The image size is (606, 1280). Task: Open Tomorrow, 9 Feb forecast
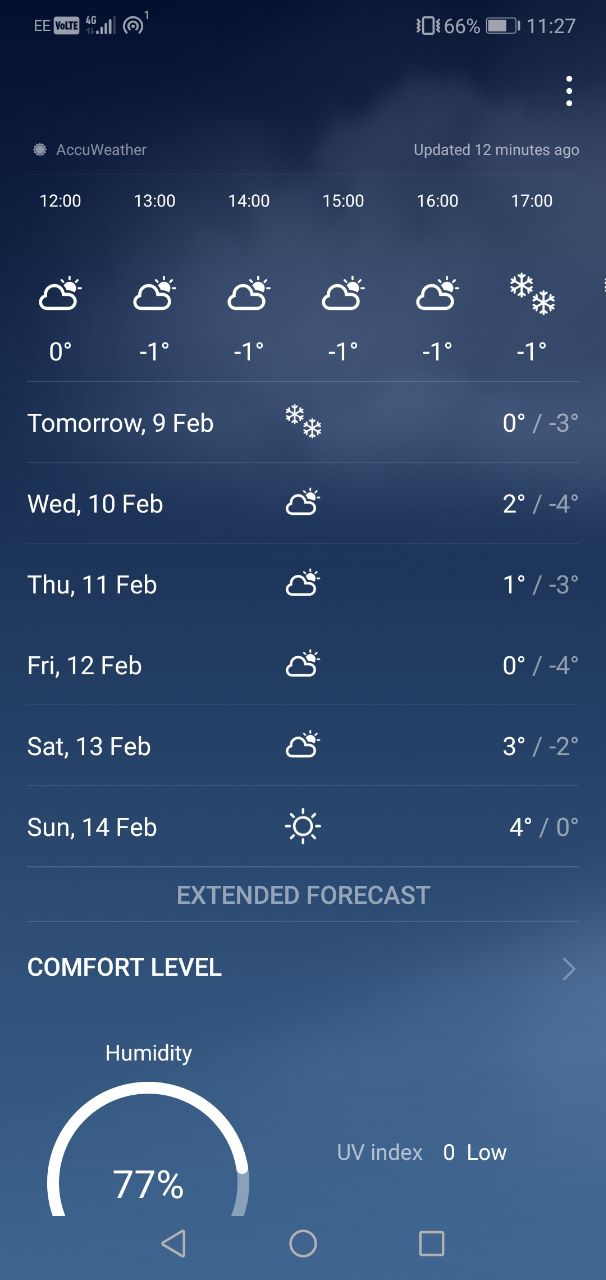click(x=303, y=423)
